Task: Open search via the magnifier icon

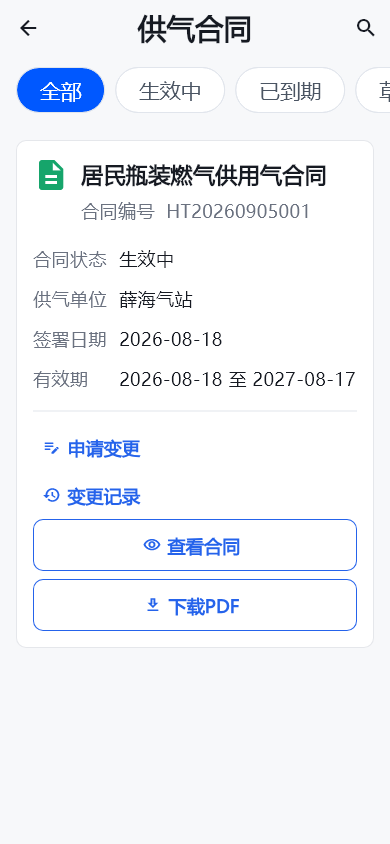Action: (366, 28)
